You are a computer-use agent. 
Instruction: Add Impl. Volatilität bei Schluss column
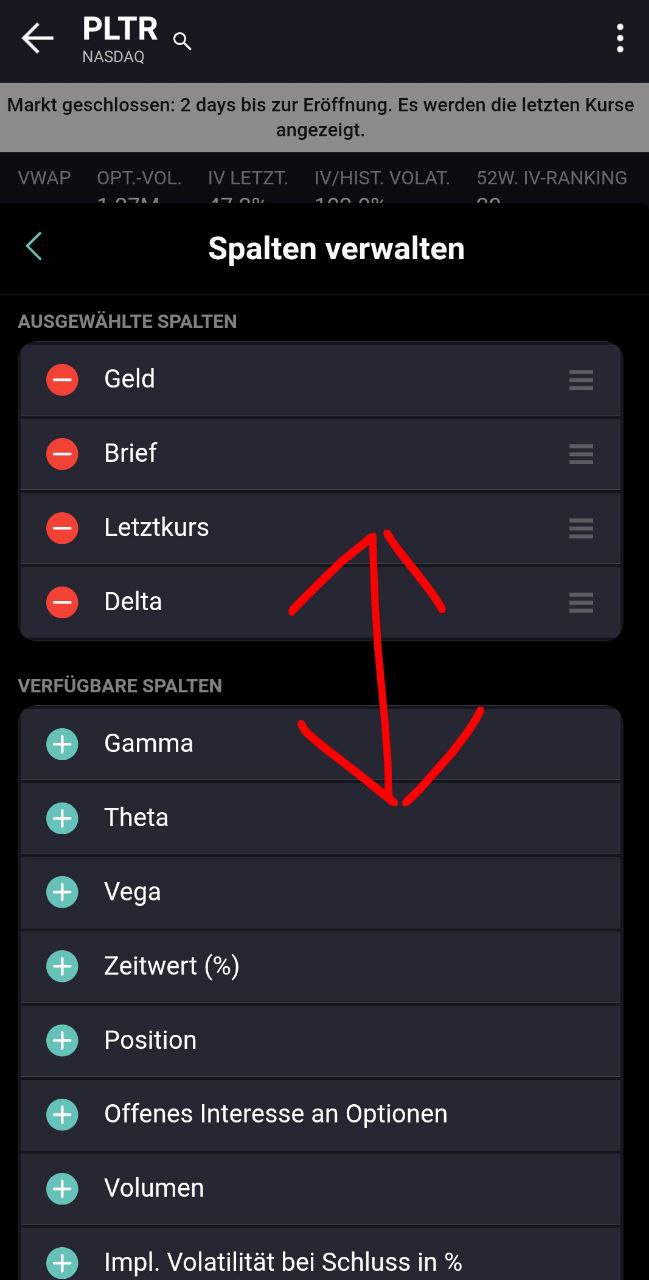62,1262
